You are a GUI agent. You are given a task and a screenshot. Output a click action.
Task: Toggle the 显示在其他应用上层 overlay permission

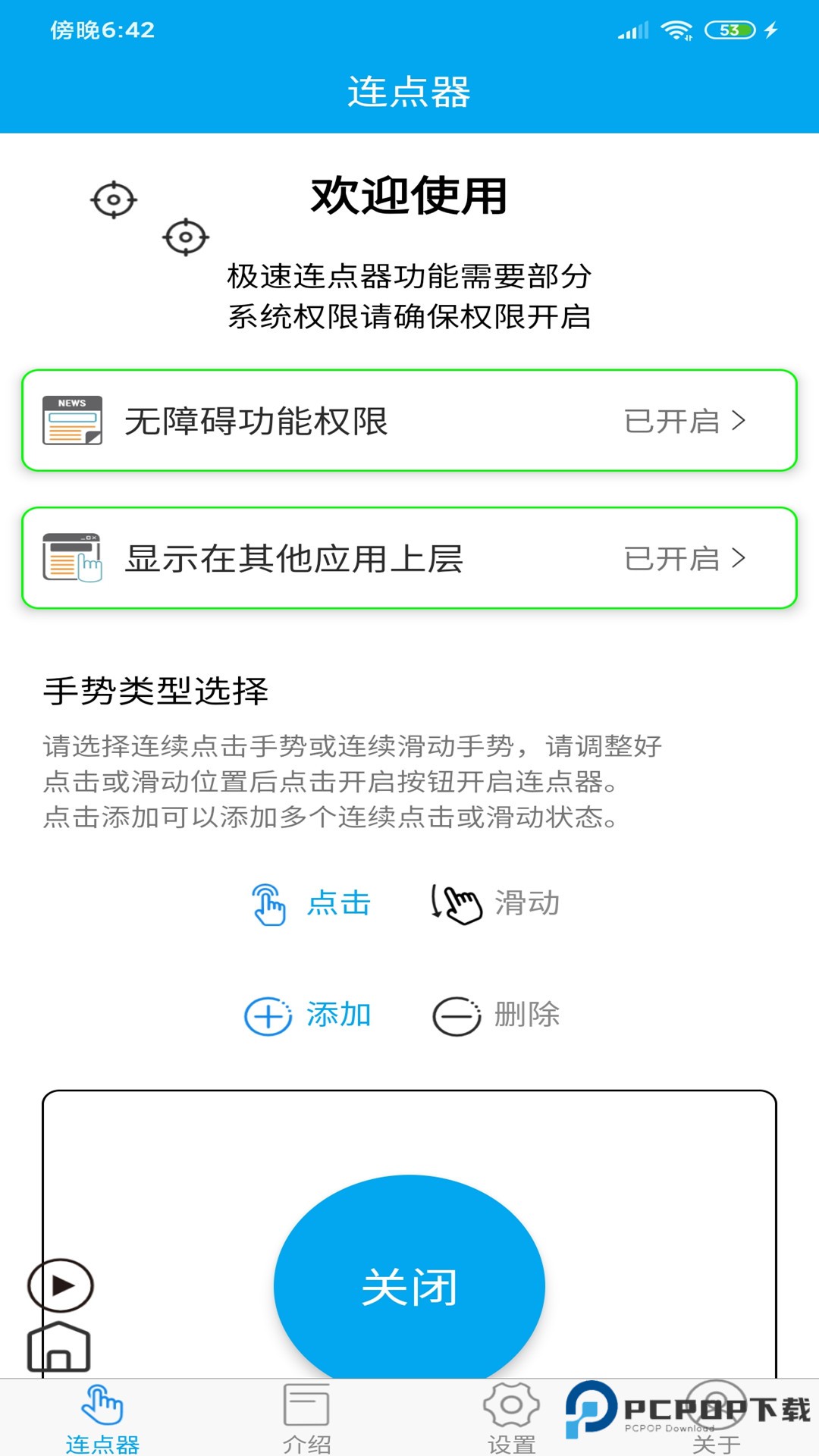coord(409,557)
